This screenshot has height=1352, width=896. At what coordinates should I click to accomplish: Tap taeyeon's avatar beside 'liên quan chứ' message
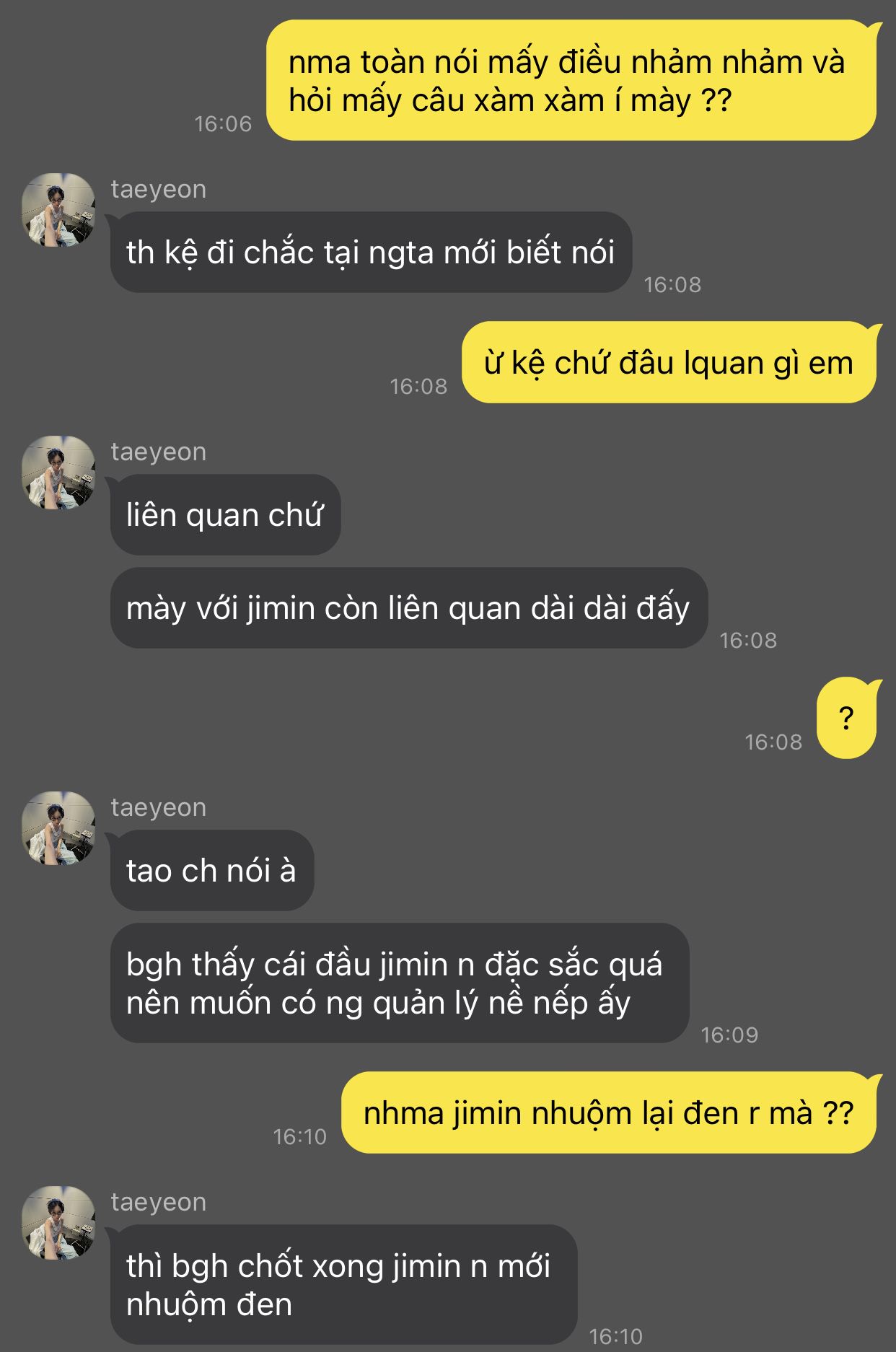(58, 473)
